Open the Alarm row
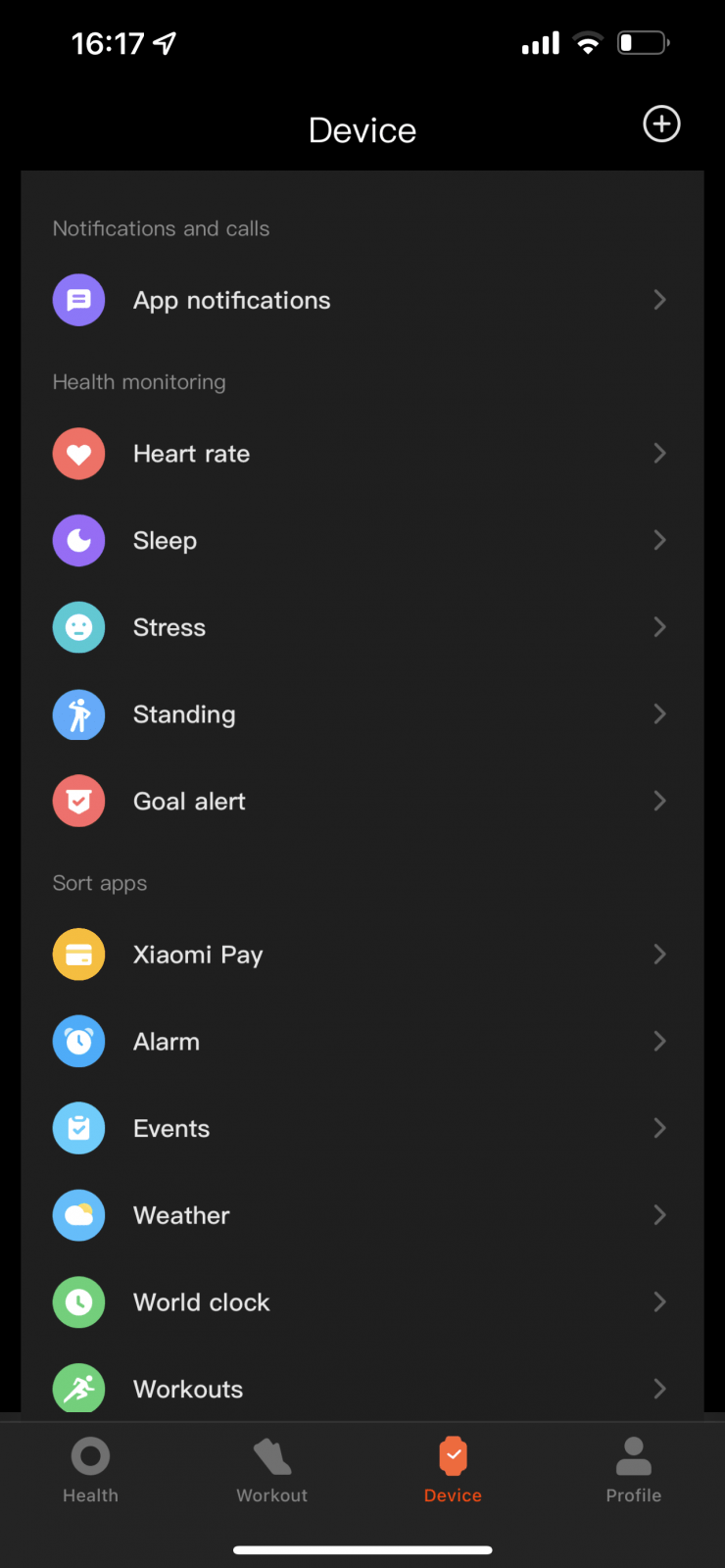 [x=362, y=1041]
